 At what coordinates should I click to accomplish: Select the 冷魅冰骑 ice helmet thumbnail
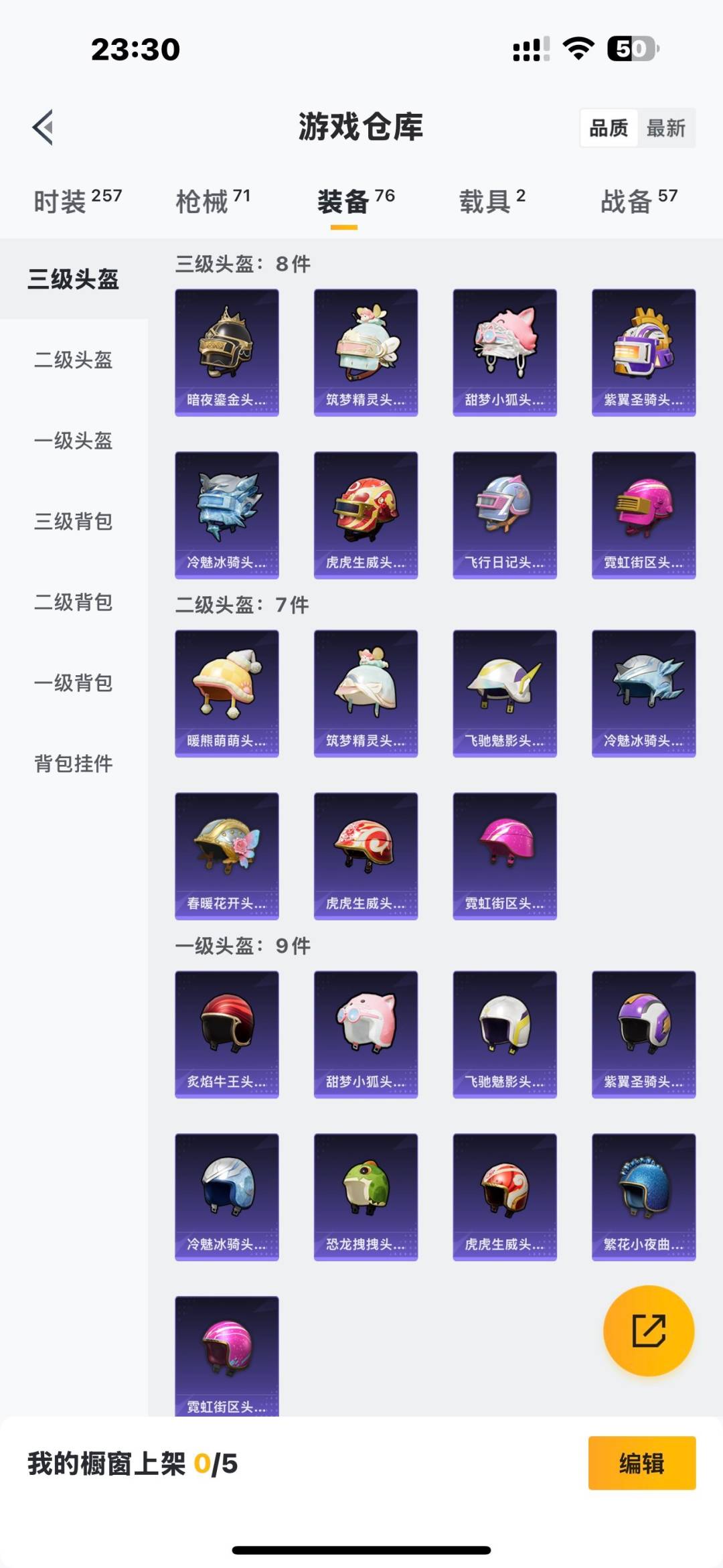click(x=226, y=512)
